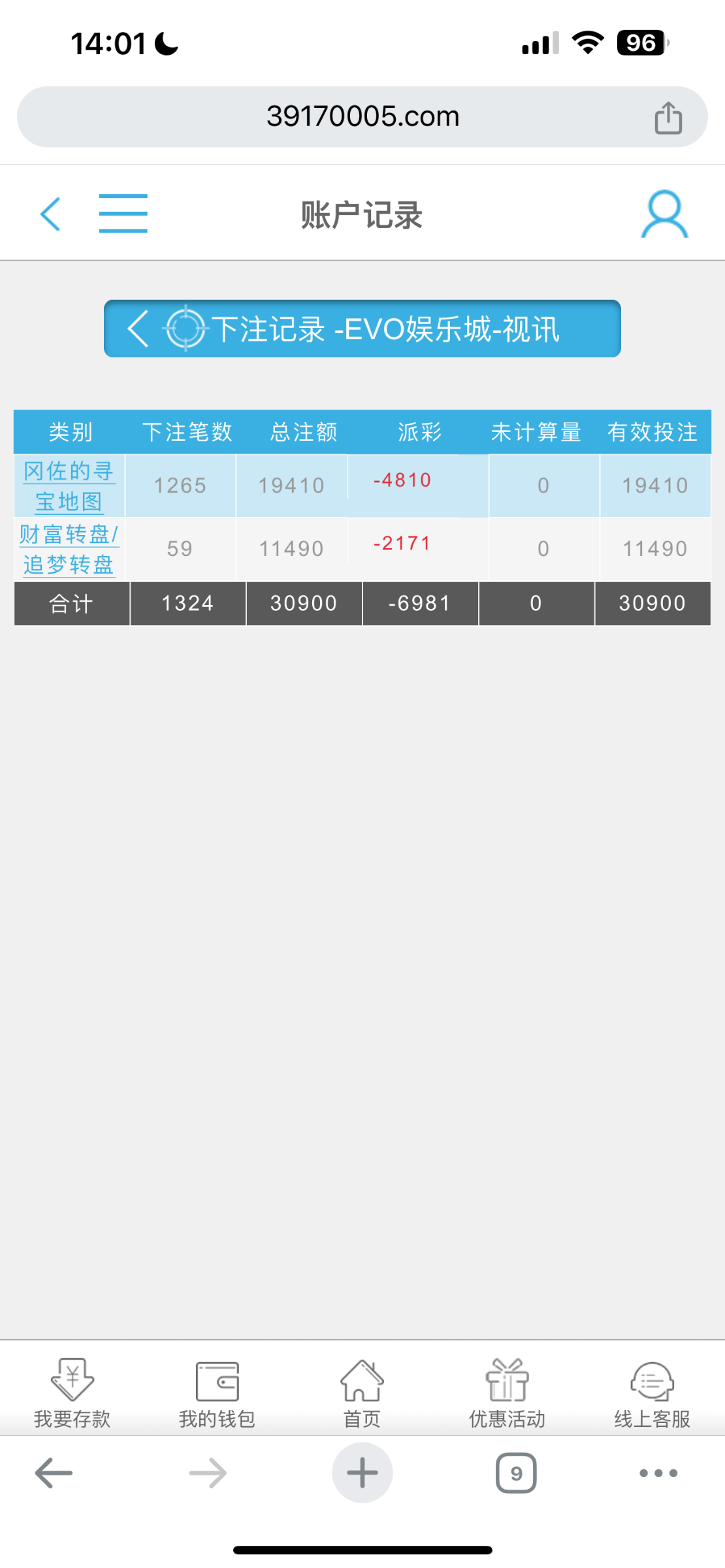This screenshot has width=725, height=1568.
Task: Open the 线上客服 tab
Action: tap(652, 1392)
